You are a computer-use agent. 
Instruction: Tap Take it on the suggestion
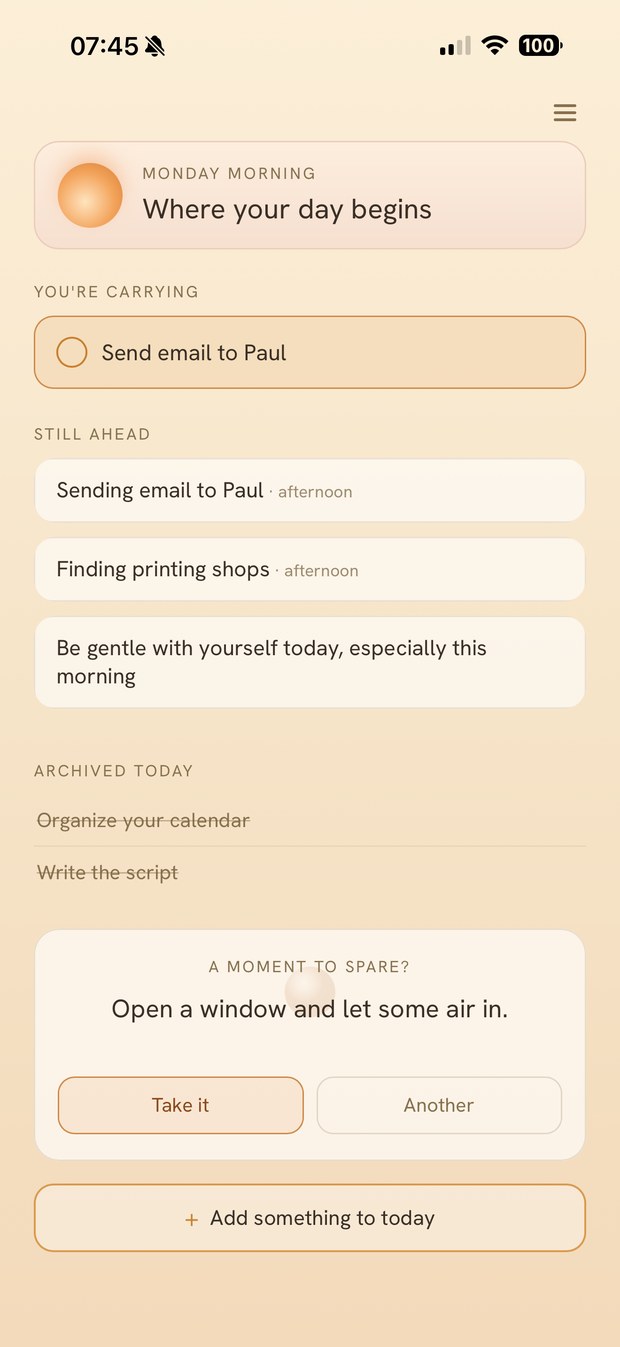click(x=180, y=1105)
